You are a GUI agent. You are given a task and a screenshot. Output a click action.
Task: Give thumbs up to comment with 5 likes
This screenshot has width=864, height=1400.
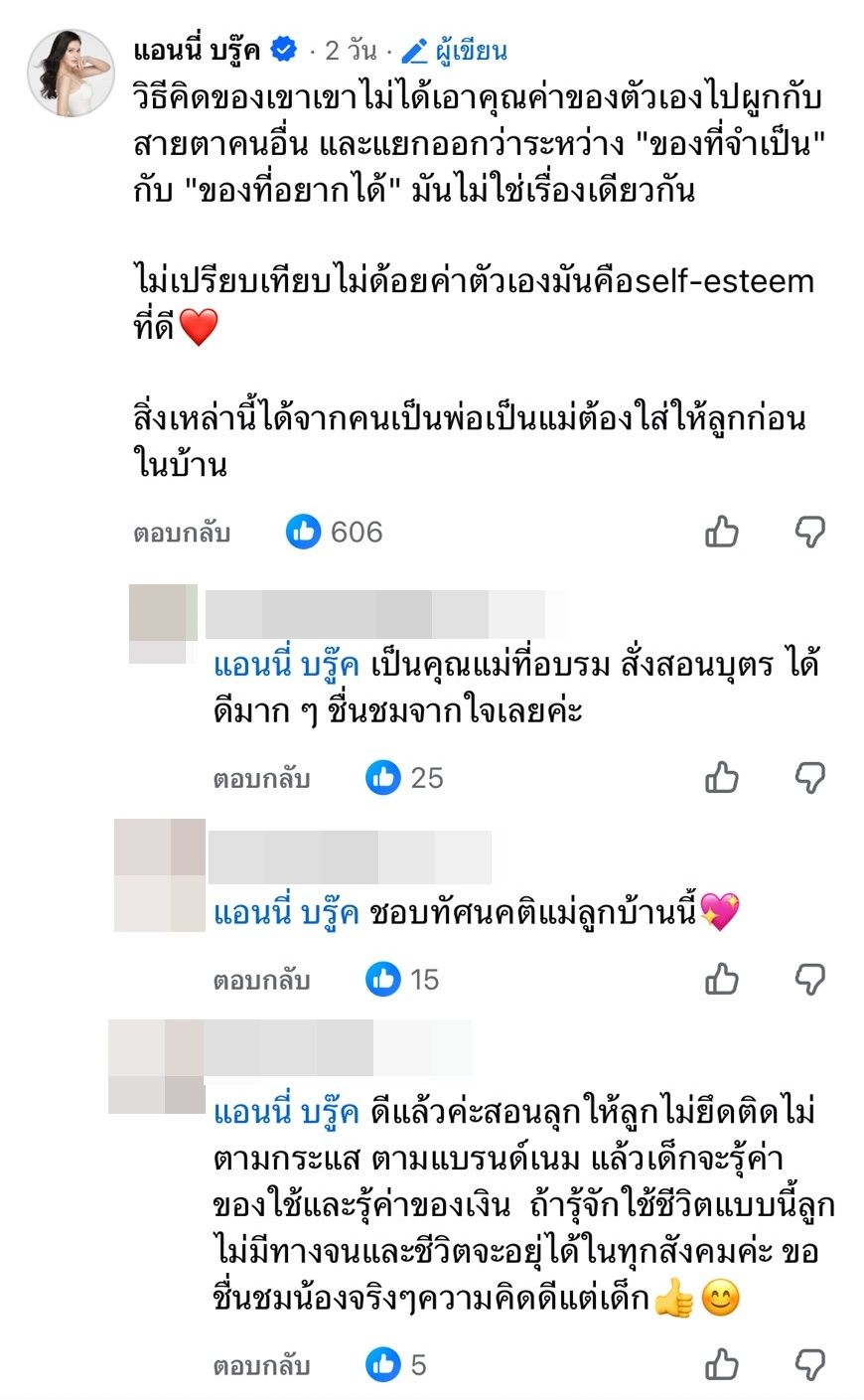pos(722,1365)
